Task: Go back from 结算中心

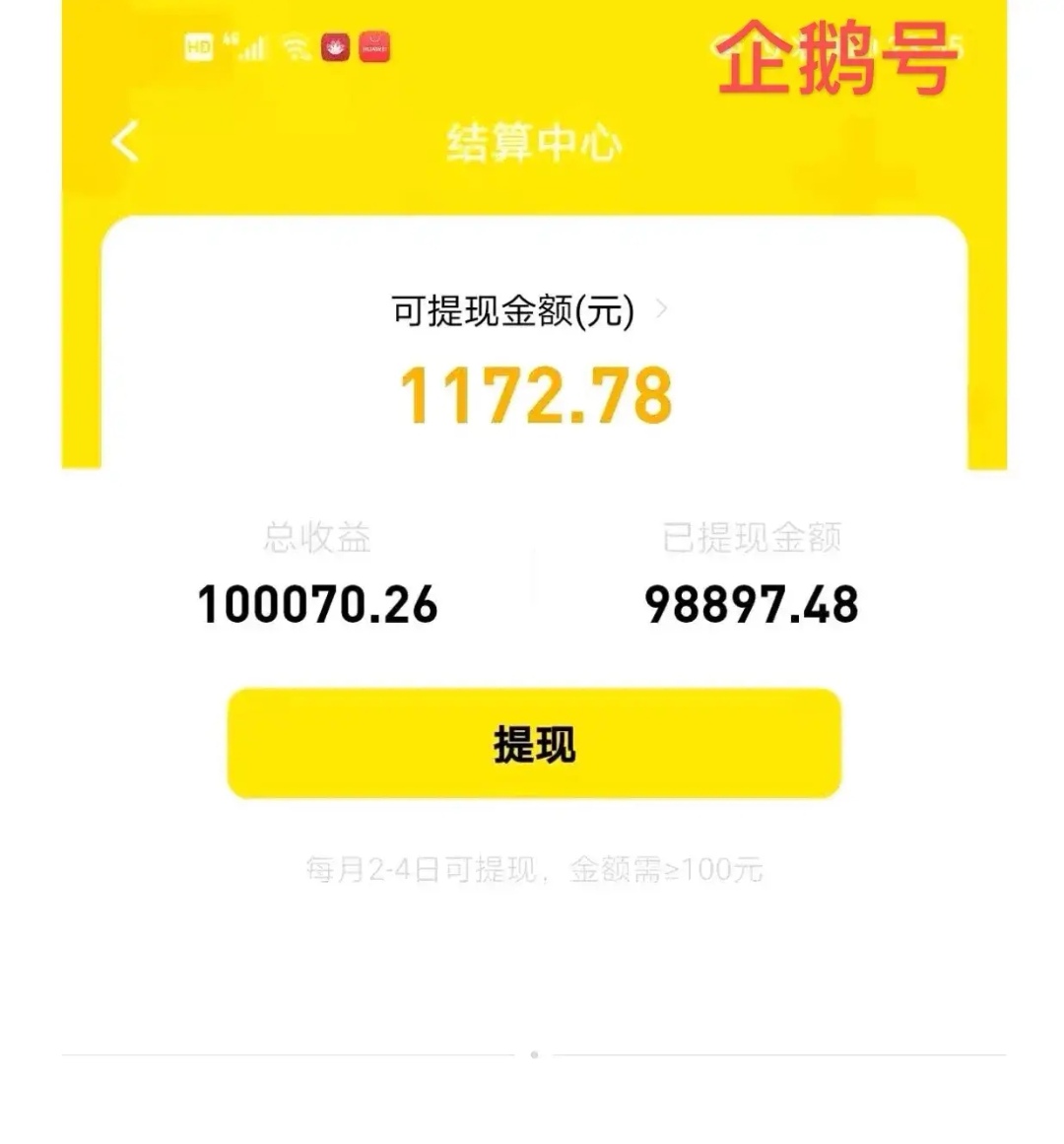Action: (x=125, y=142)
